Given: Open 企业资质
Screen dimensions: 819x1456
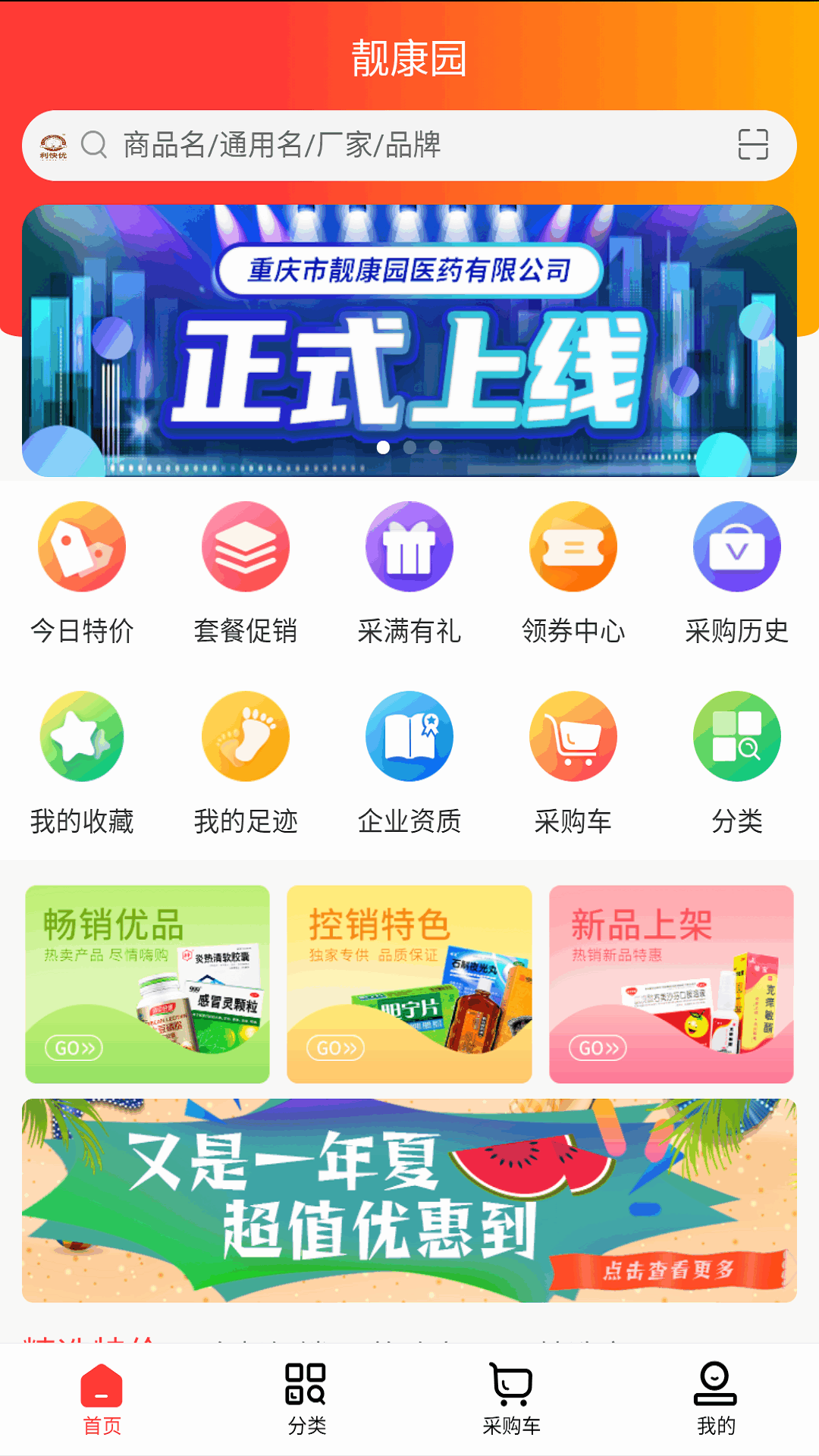Looking at the screenshot, I should [409, 762].
